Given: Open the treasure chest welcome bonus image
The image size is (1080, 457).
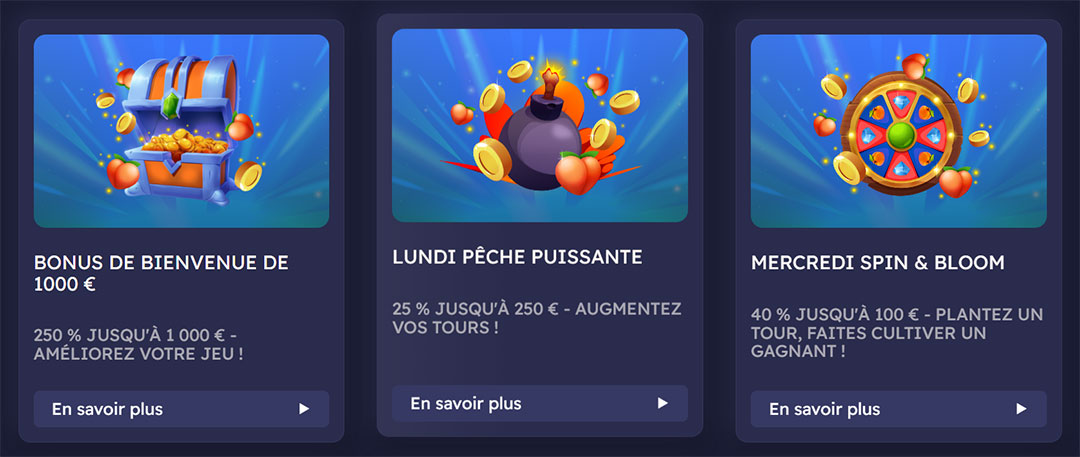Looking at the screenshot, I should click(181, 131).
